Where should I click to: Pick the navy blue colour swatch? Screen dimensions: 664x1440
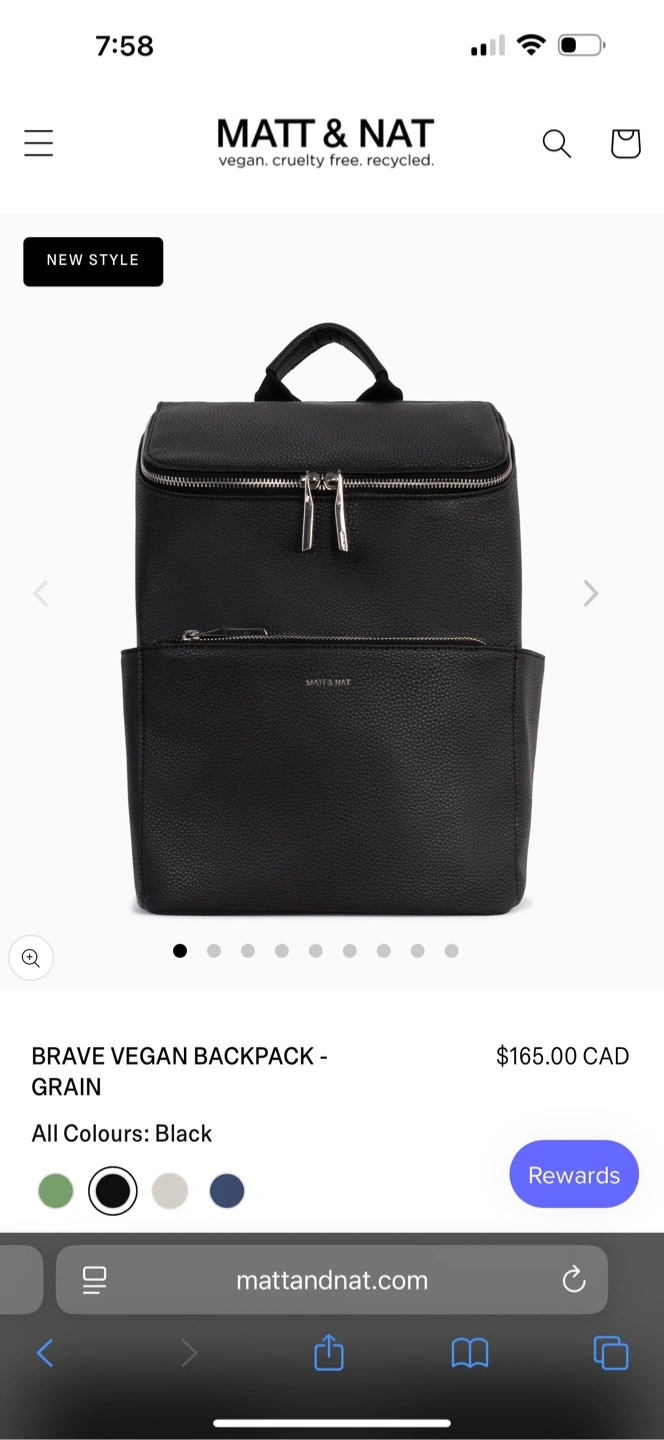(227, 1191)
